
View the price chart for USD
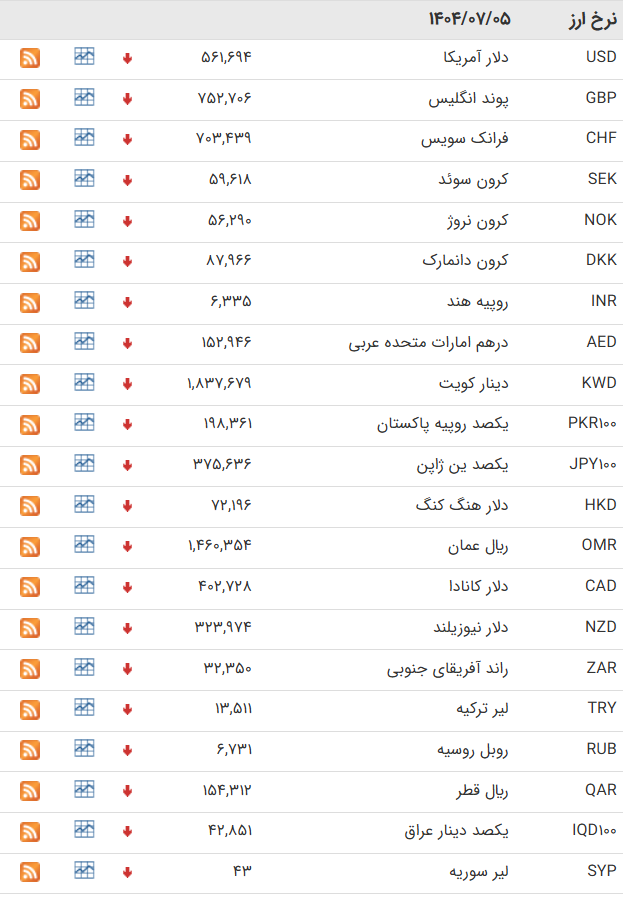[x=84, y=57]
